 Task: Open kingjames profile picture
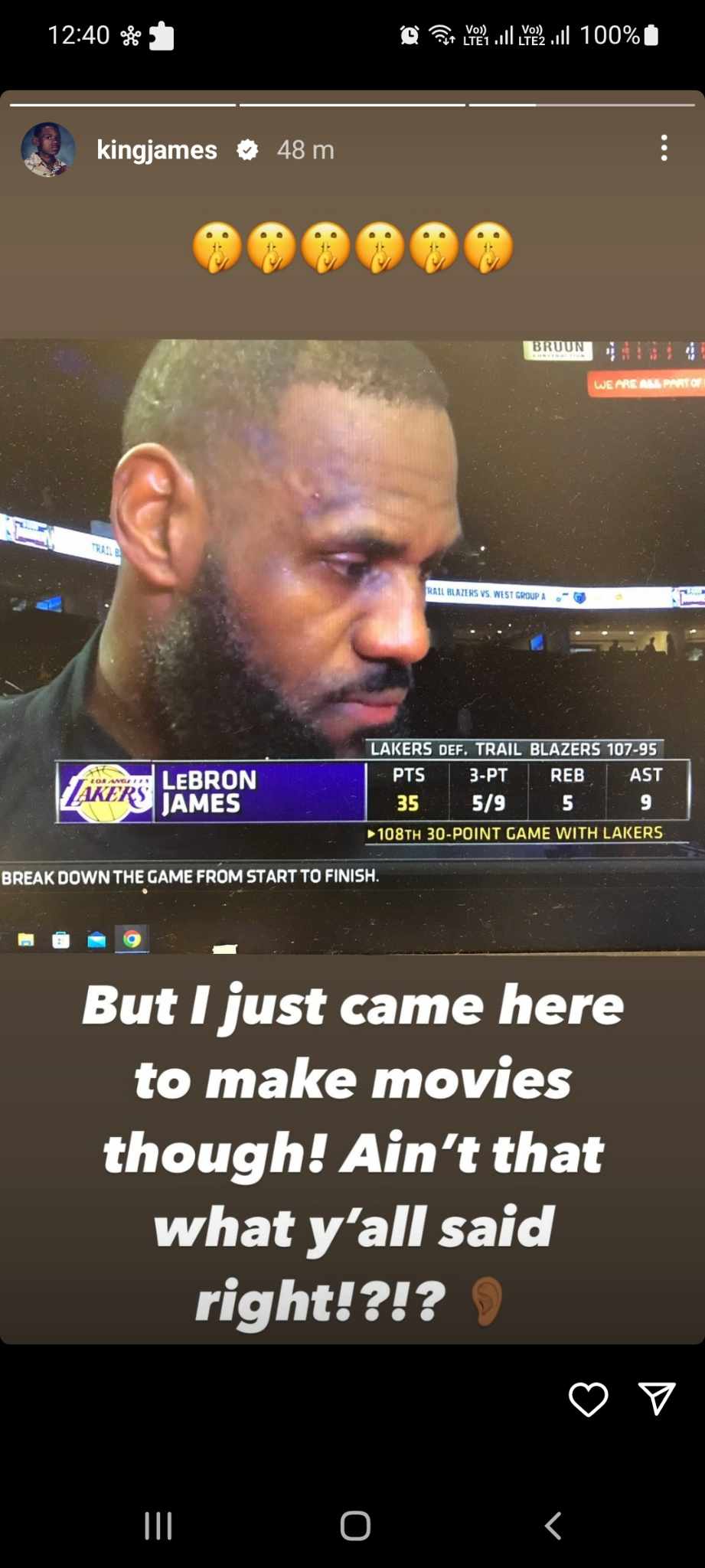48,149
